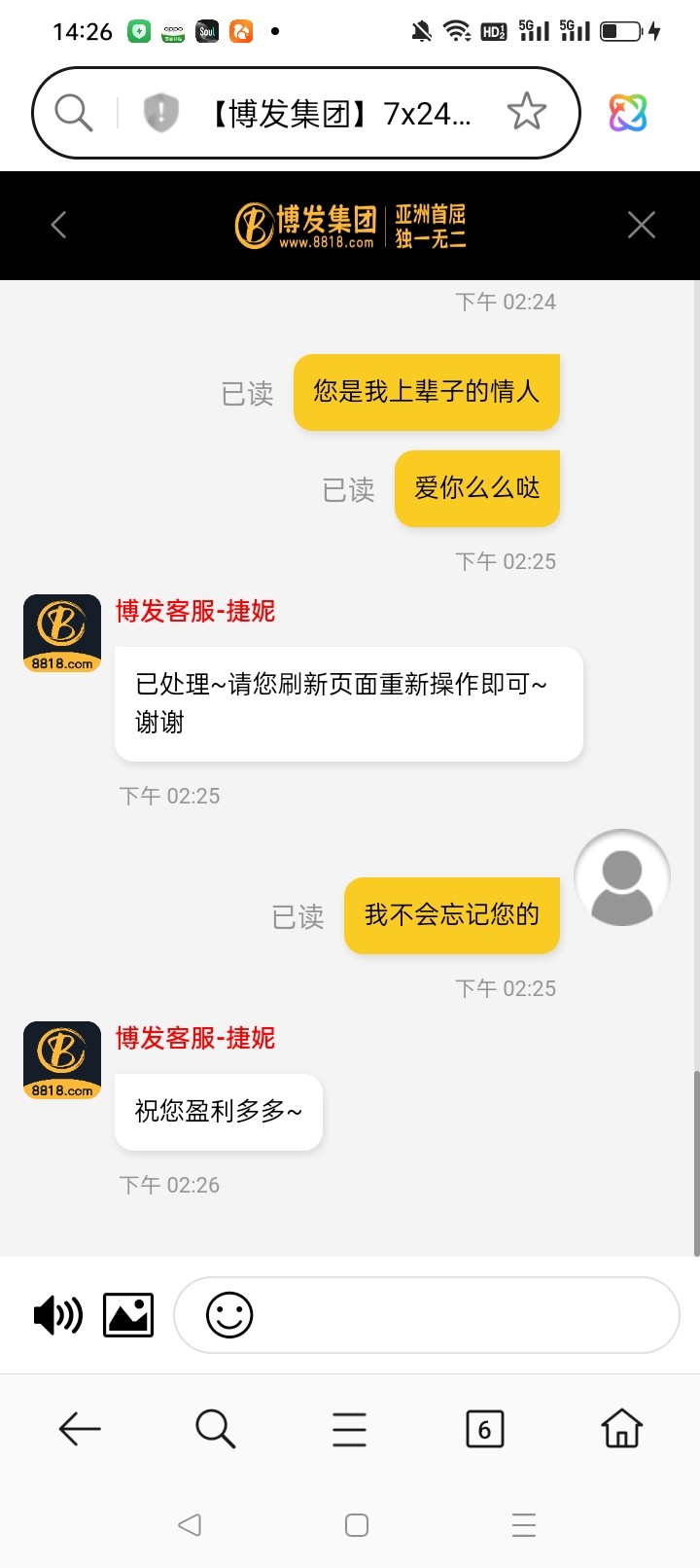Open the site security shield icon
This screenshot has width=700, height=1568.
click(x=160, y=113)
